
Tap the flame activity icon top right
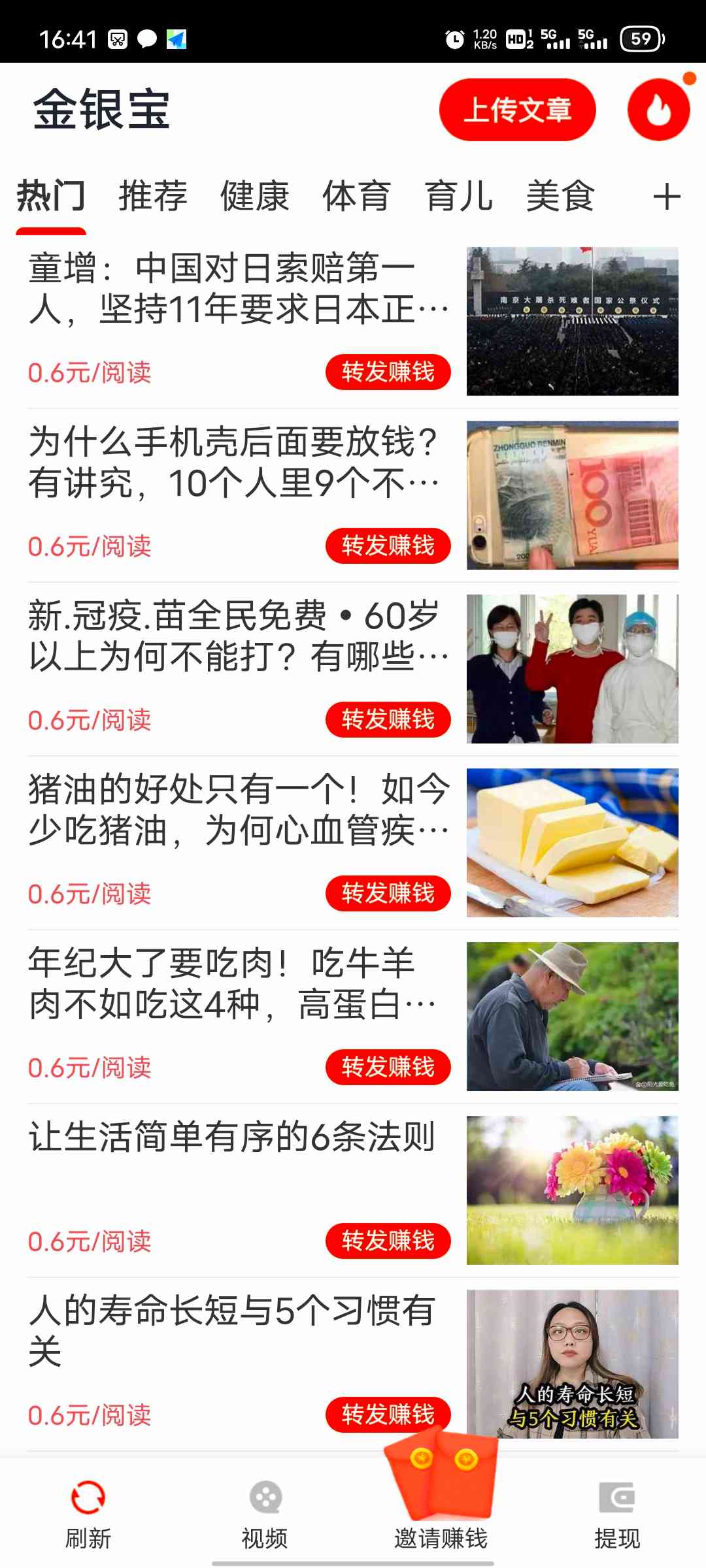click(x=656, y=110)
